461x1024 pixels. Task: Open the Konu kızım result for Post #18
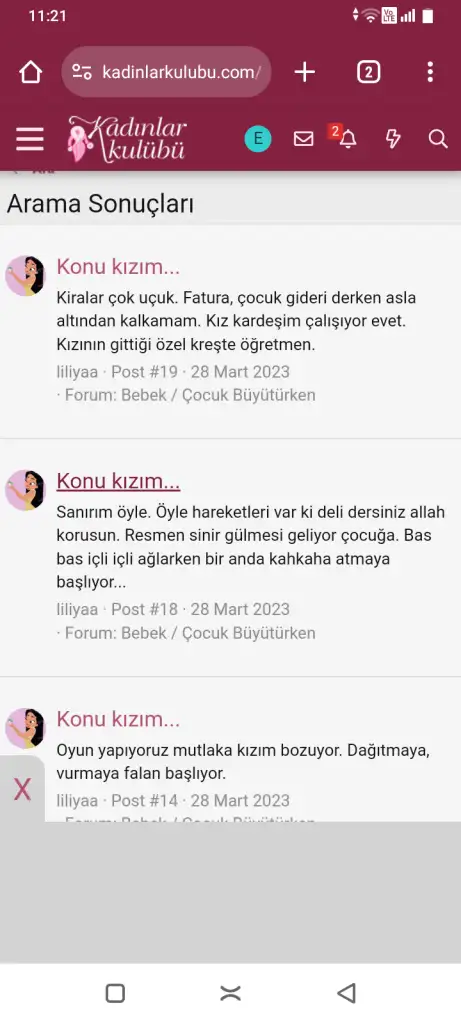pyautogui.click(x=118, y=481)
